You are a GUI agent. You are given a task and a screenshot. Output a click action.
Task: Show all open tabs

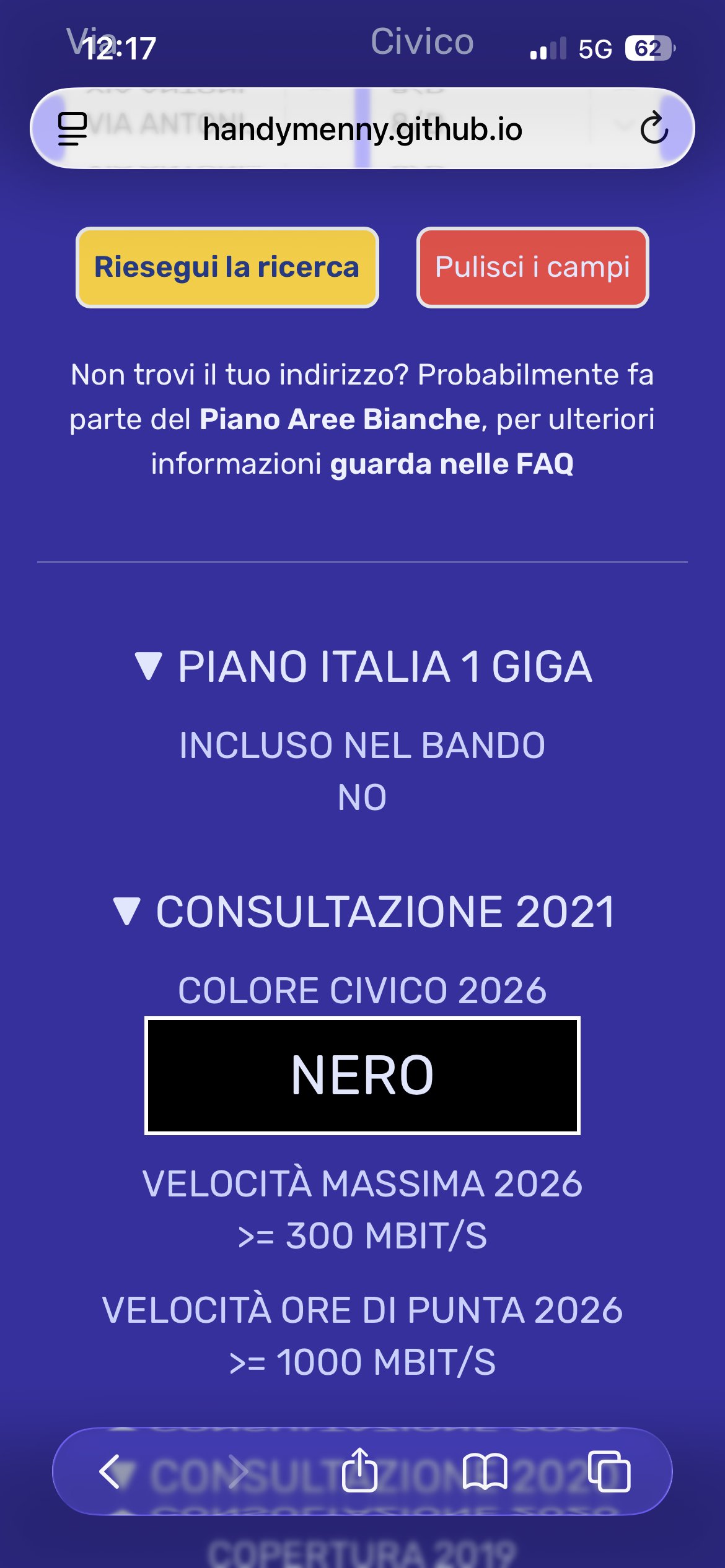pyautogui.click(x=609, y=1471)
